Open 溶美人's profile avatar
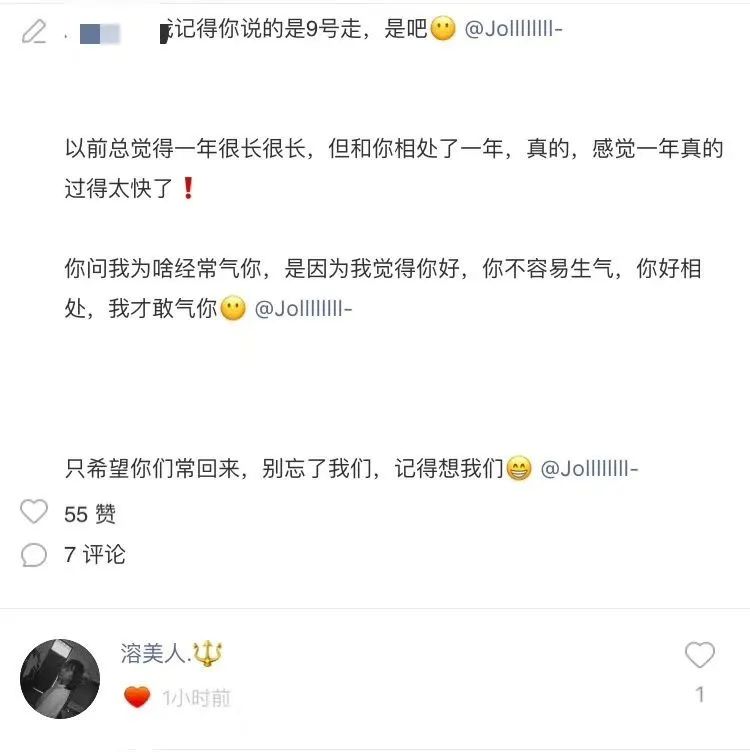Screen dimensions: 750x752 [60, 679]
